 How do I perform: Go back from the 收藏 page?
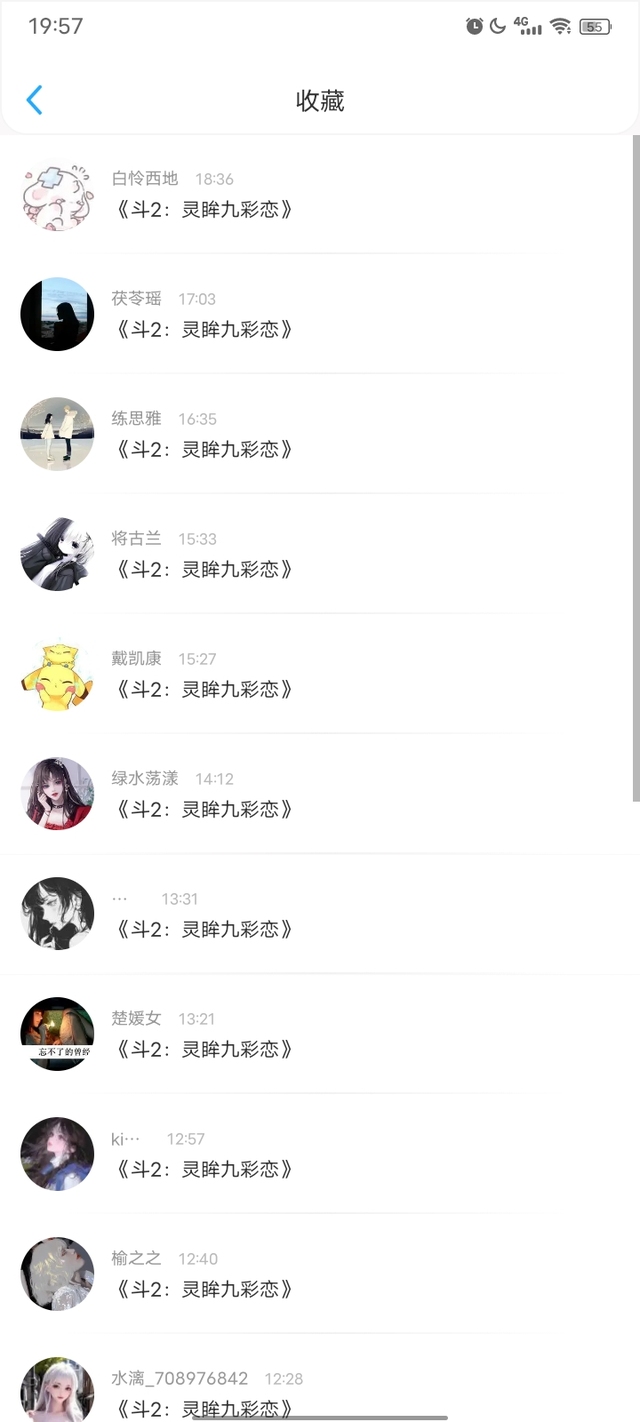tap(35, 100)
